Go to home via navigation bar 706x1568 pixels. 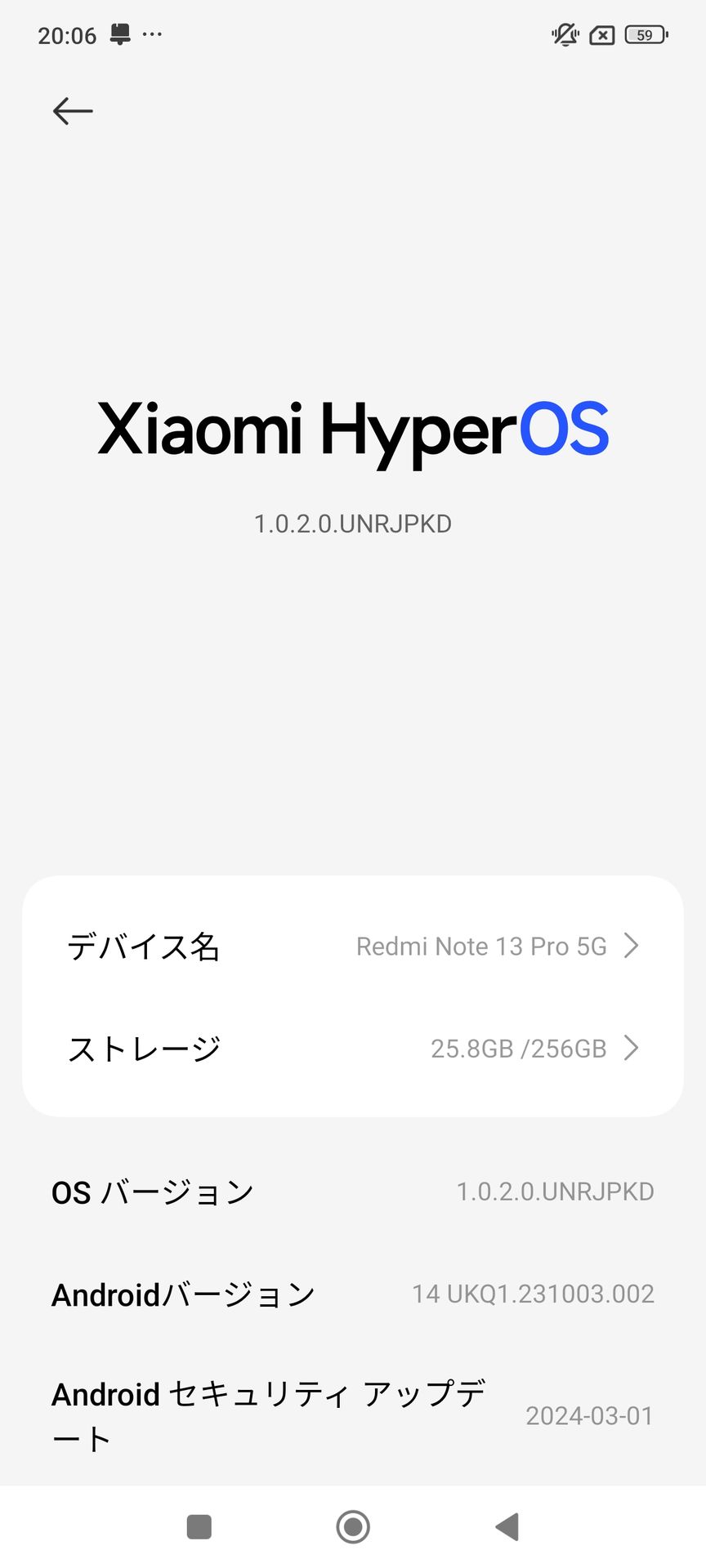[353, 1526]
